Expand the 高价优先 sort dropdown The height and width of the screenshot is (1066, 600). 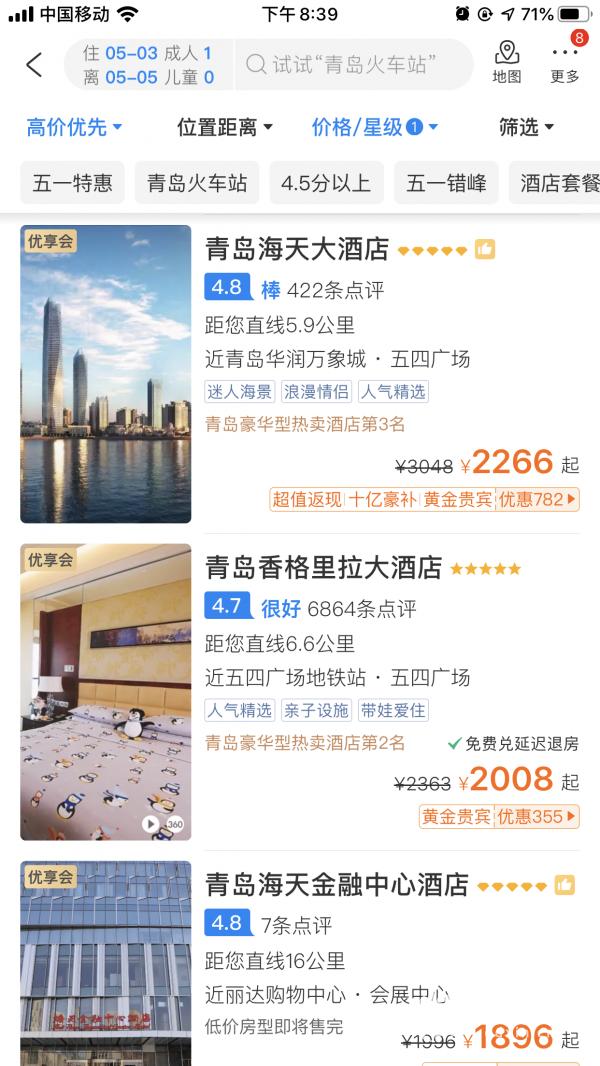(x=74, y=127)
